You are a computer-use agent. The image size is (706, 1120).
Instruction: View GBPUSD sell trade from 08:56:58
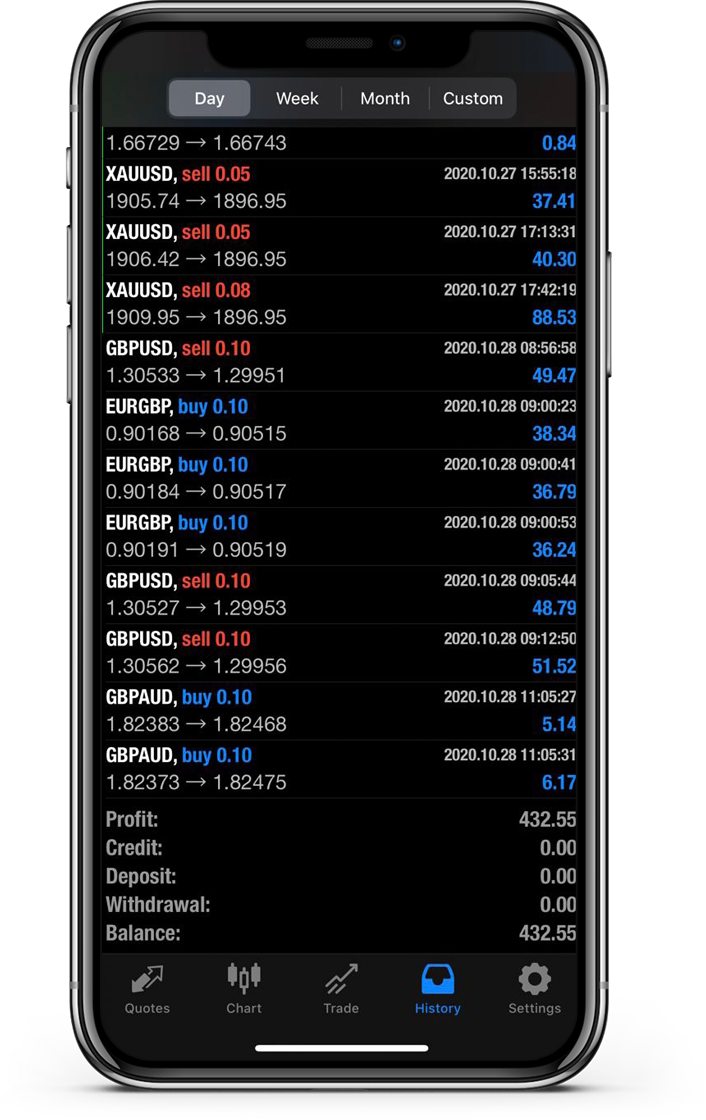tap(340, 362)
